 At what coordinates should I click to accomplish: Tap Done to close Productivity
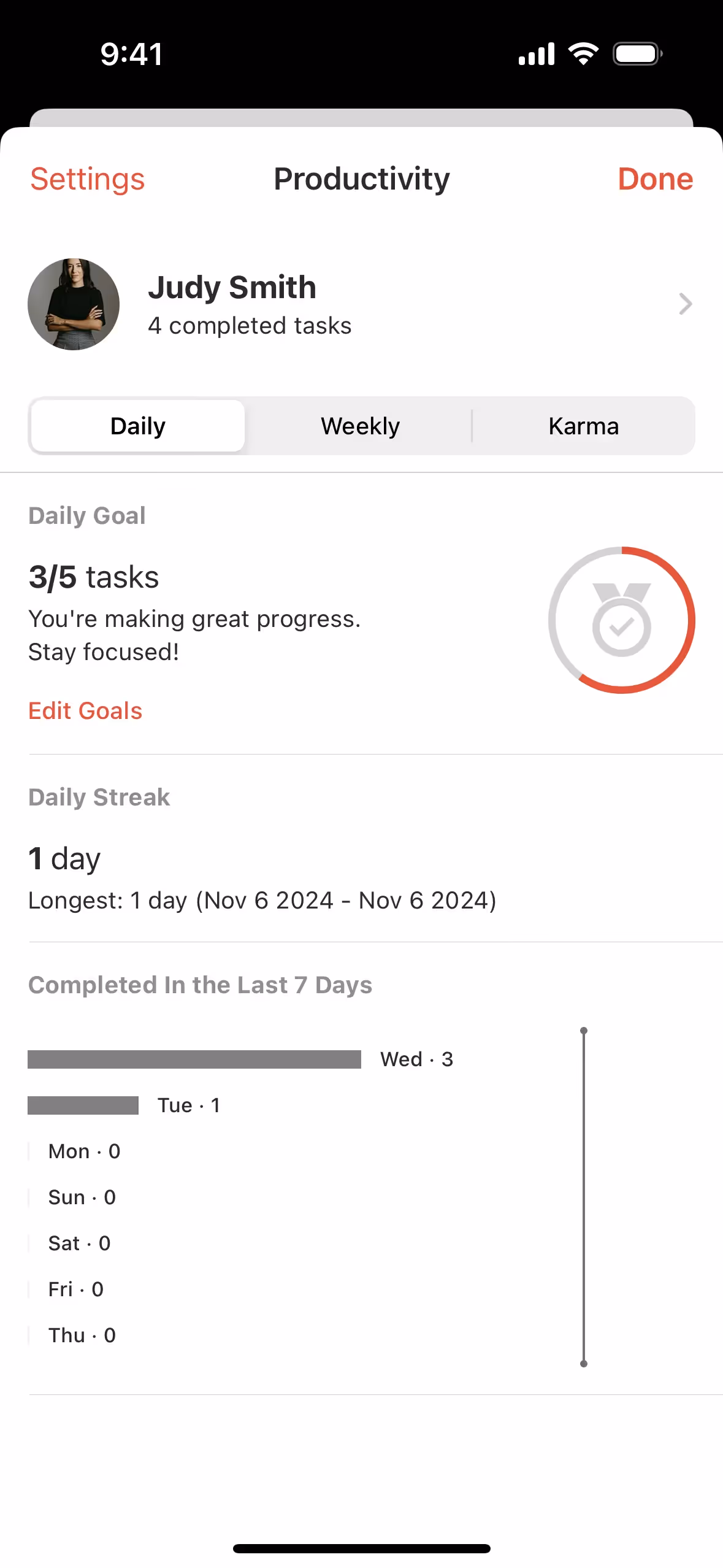[655, 179]
